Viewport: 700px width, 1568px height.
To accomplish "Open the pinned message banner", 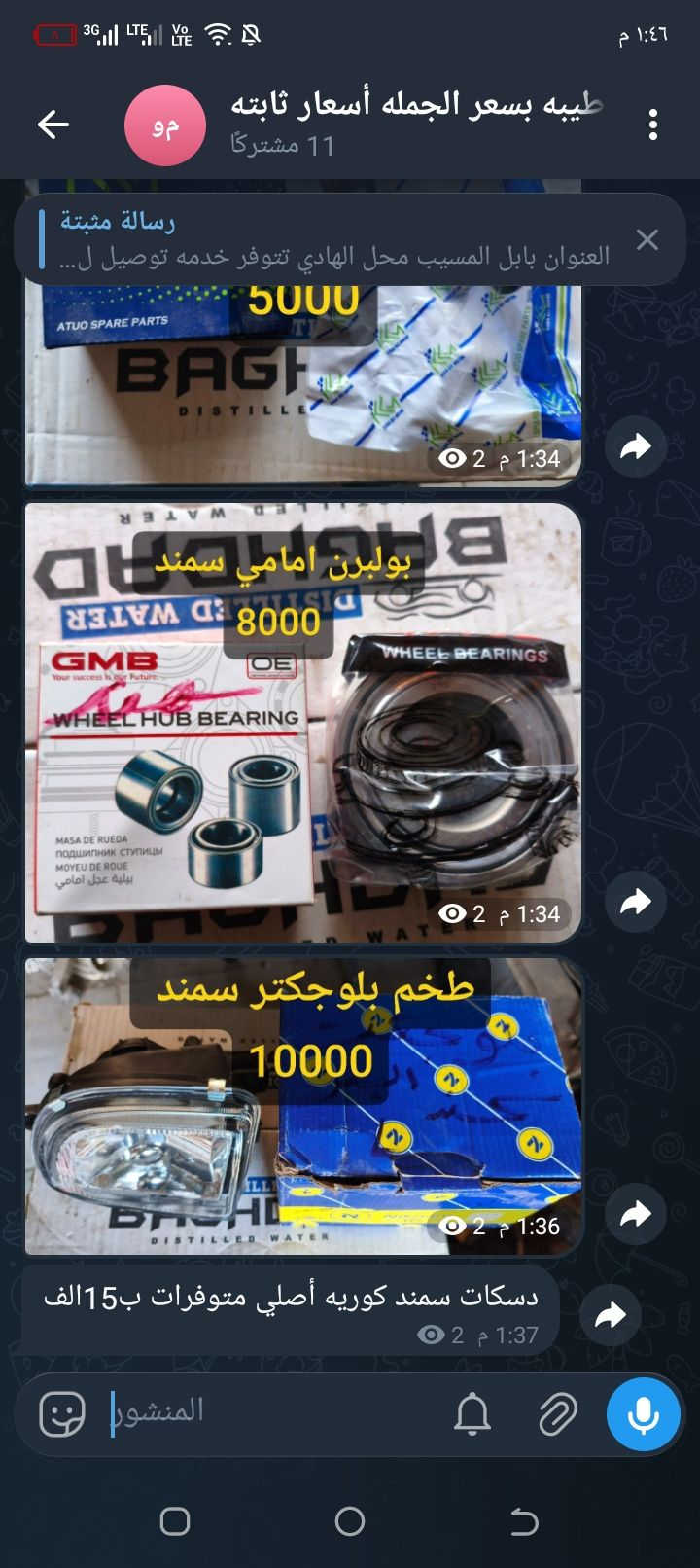I will tap(331, 239).
